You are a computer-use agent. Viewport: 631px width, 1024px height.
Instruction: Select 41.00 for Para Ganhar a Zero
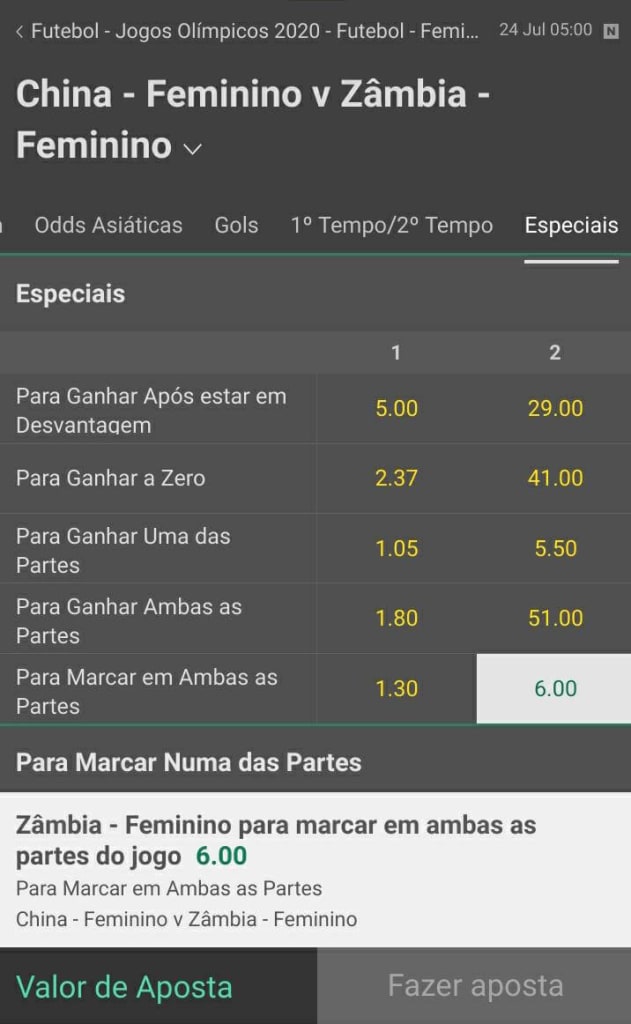click(x=555, y=478)
